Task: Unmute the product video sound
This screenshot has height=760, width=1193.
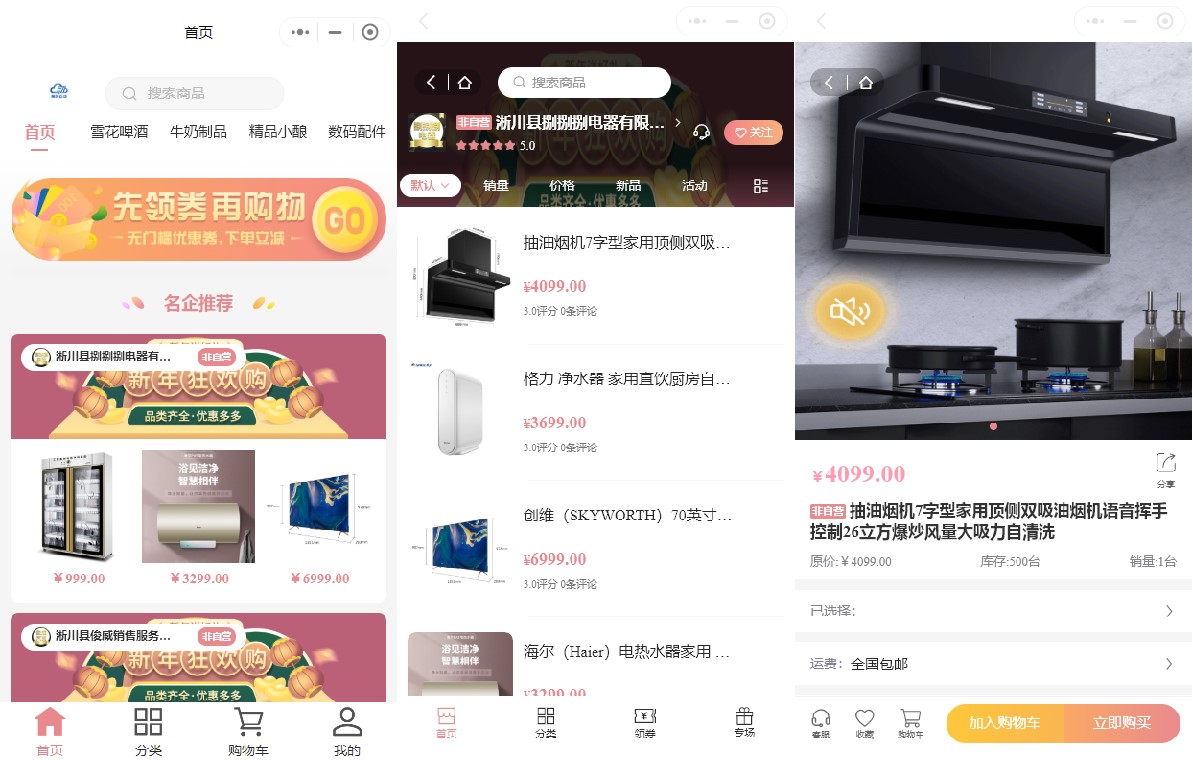Action: pos(849,312)
